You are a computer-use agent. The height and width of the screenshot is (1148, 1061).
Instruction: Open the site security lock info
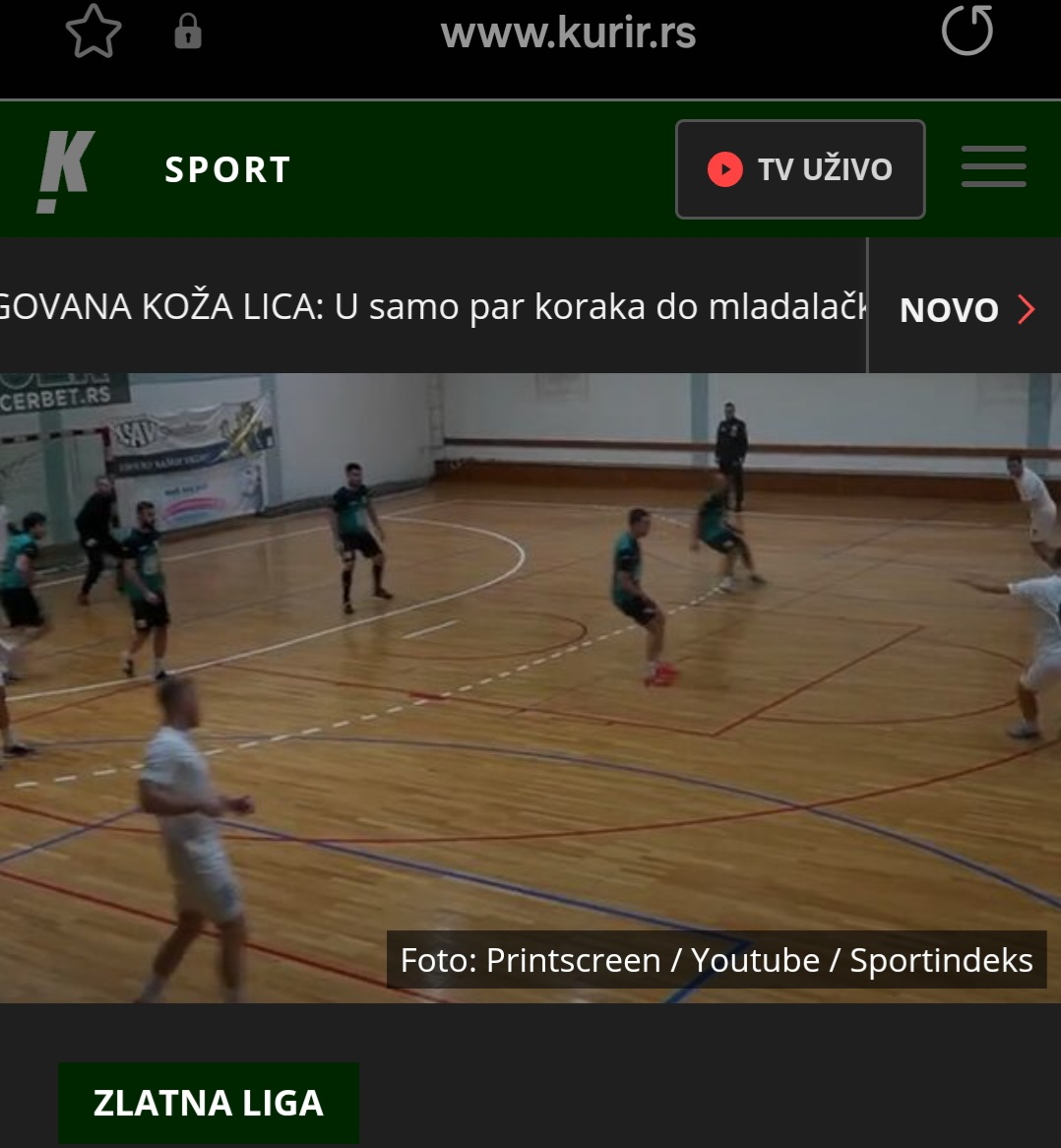[x=188, y=33]
